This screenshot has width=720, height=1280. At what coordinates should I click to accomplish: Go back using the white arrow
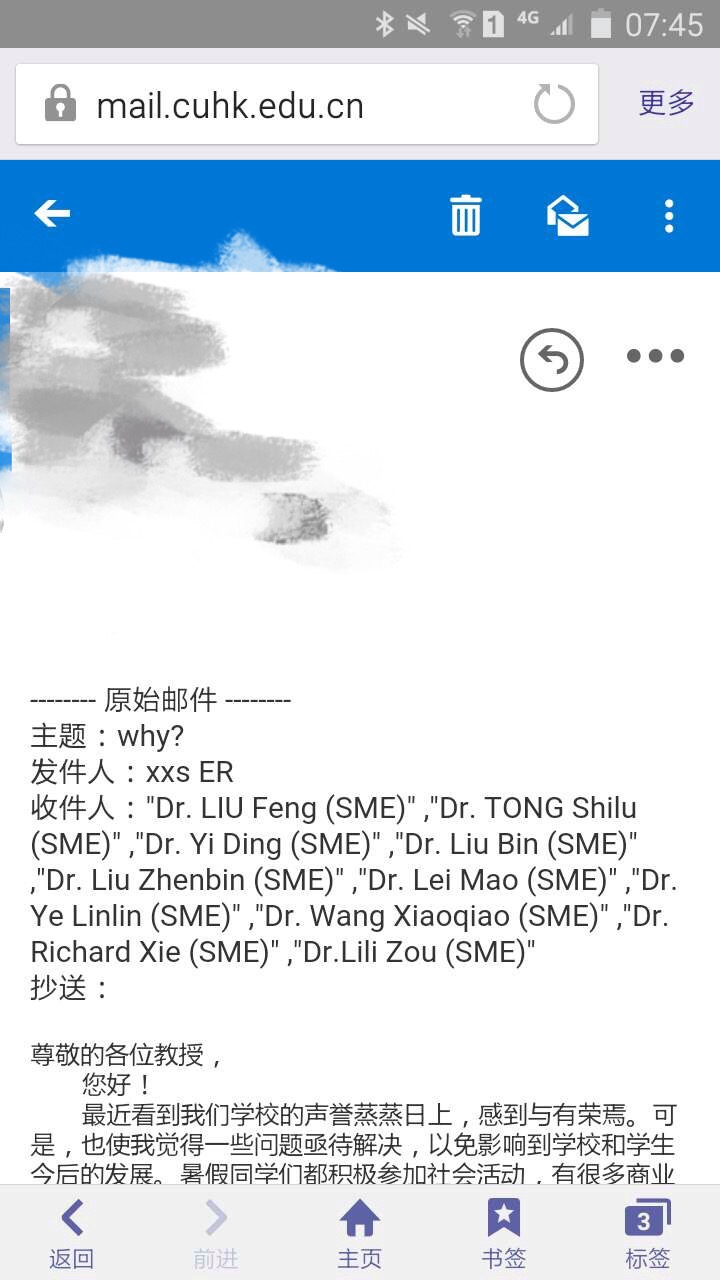pyautogui.click(x=52, y=213)
